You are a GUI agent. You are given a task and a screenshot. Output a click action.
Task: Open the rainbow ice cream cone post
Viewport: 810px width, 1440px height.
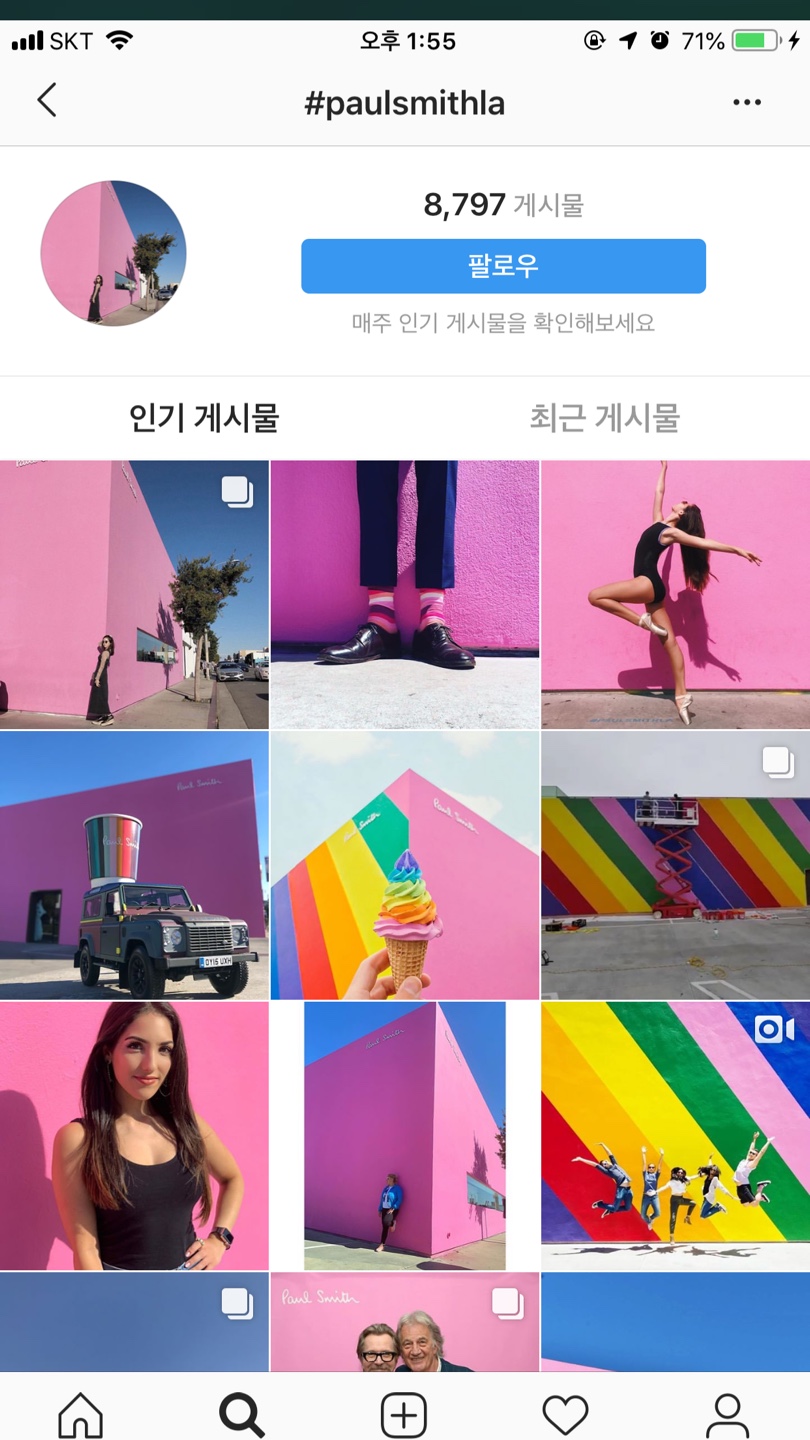point(404,865)
